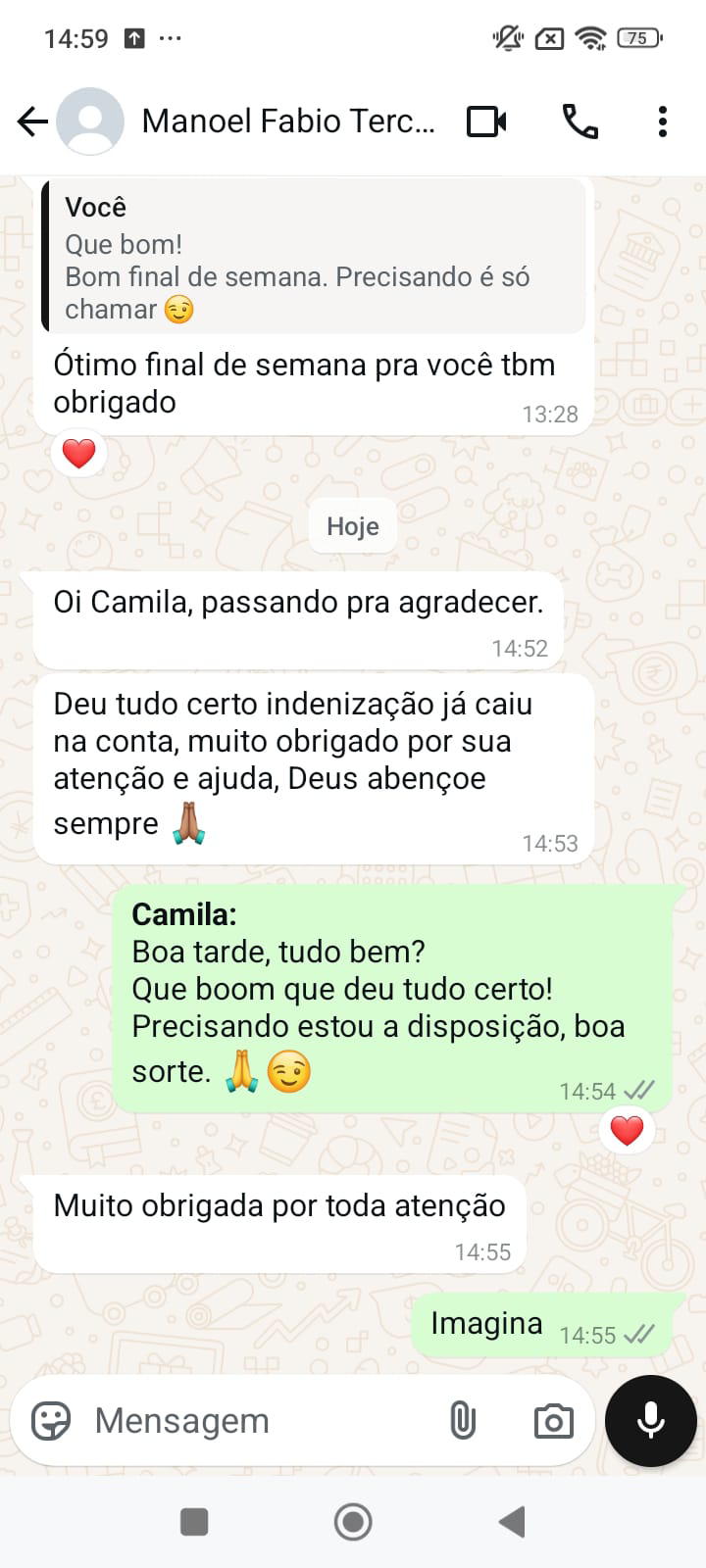Open Manoel Fabio's contact info
The image size is (706, 1568).
point(287,122)
